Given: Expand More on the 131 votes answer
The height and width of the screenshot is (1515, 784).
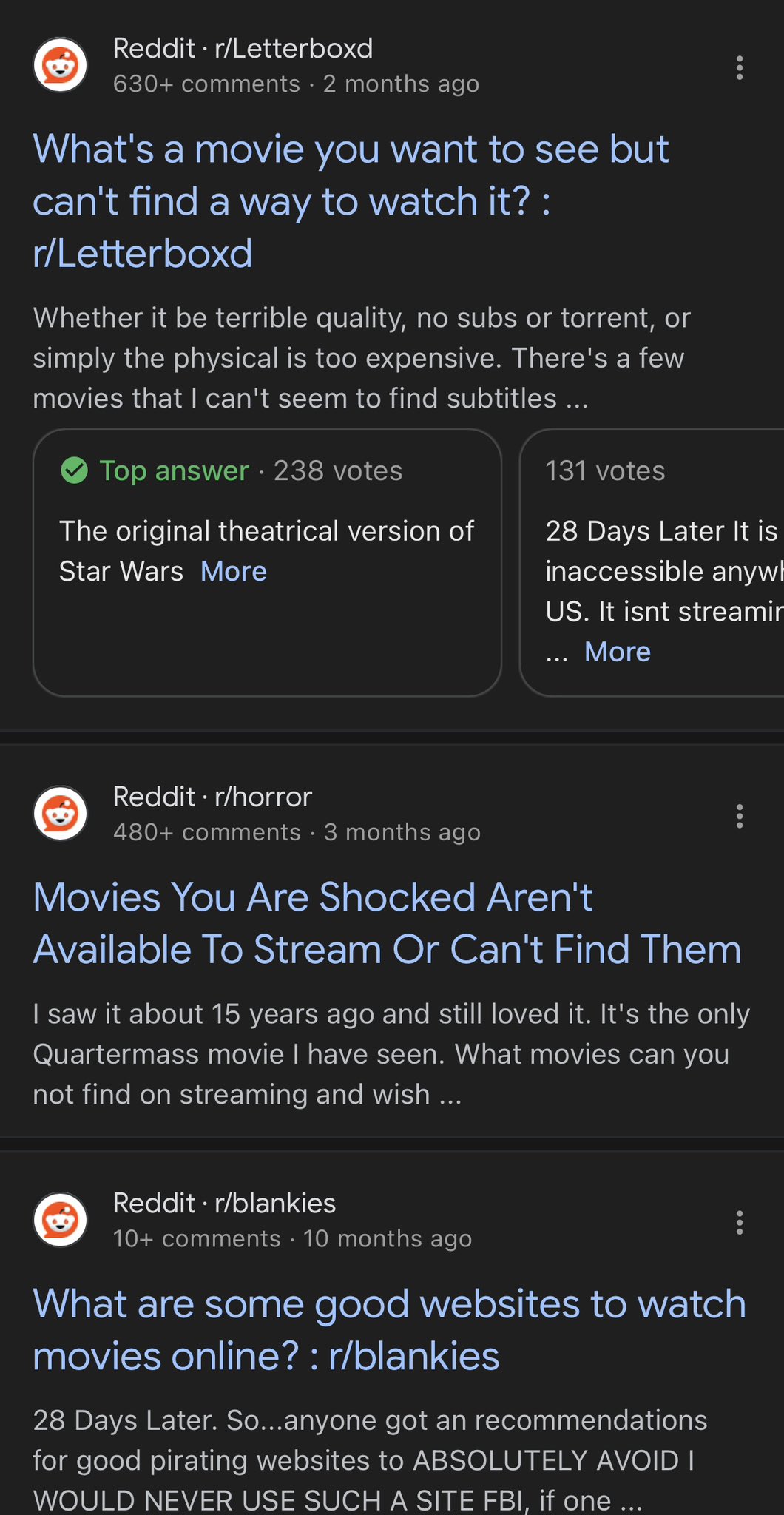Looking at the screenshot, I should 618,652.
